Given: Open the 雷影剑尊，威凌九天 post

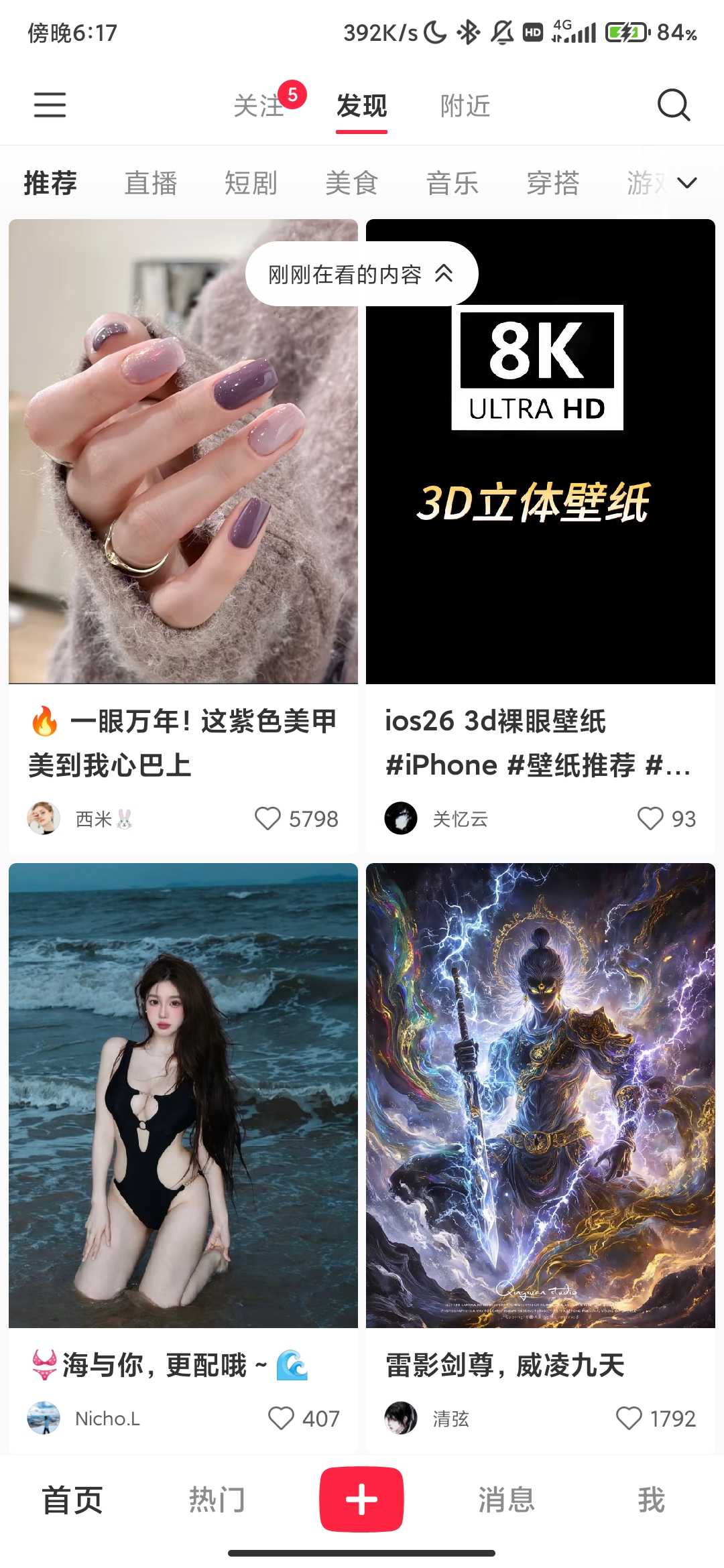Looking at the screenshot, I should click(x=540, y=1095).
